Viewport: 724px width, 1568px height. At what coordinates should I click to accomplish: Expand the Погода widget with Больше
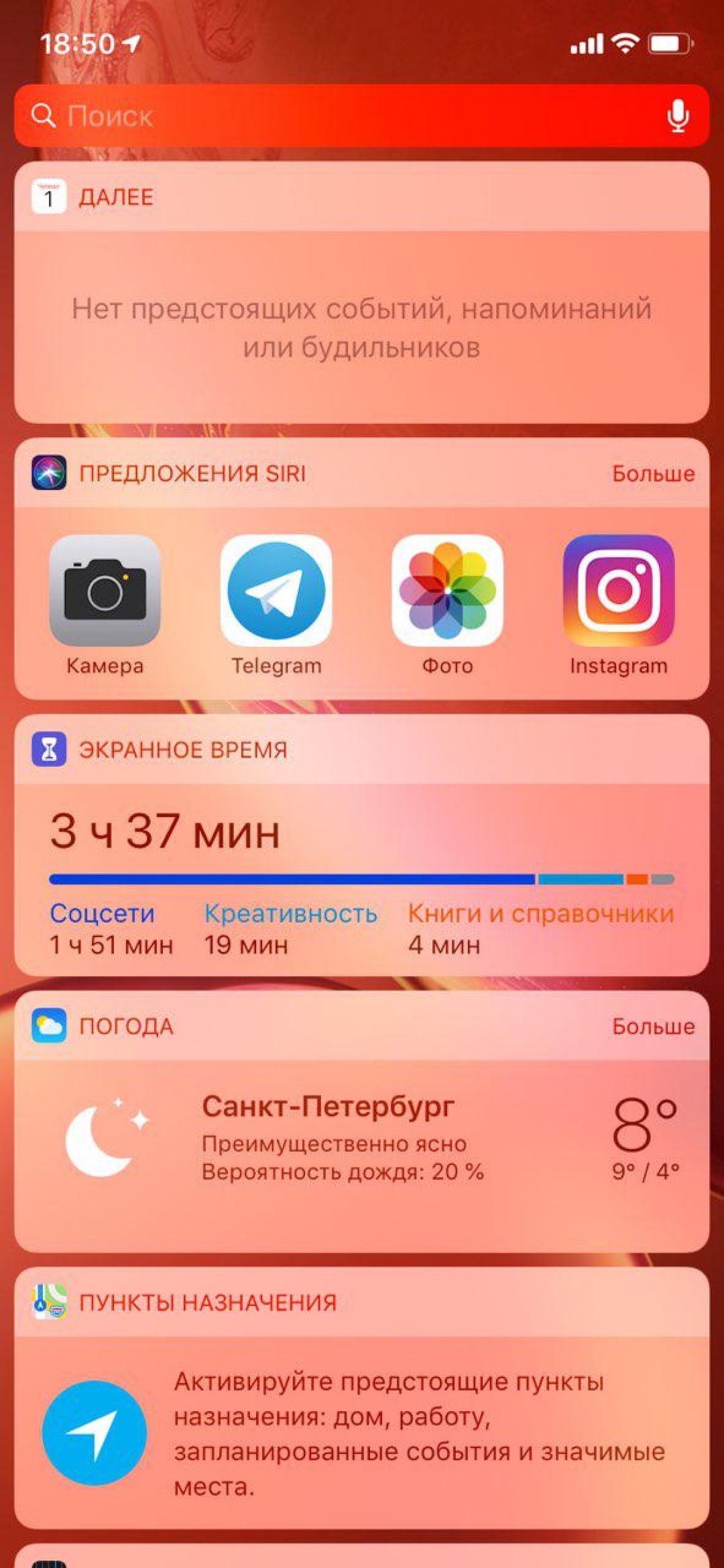coord(653,1026)
